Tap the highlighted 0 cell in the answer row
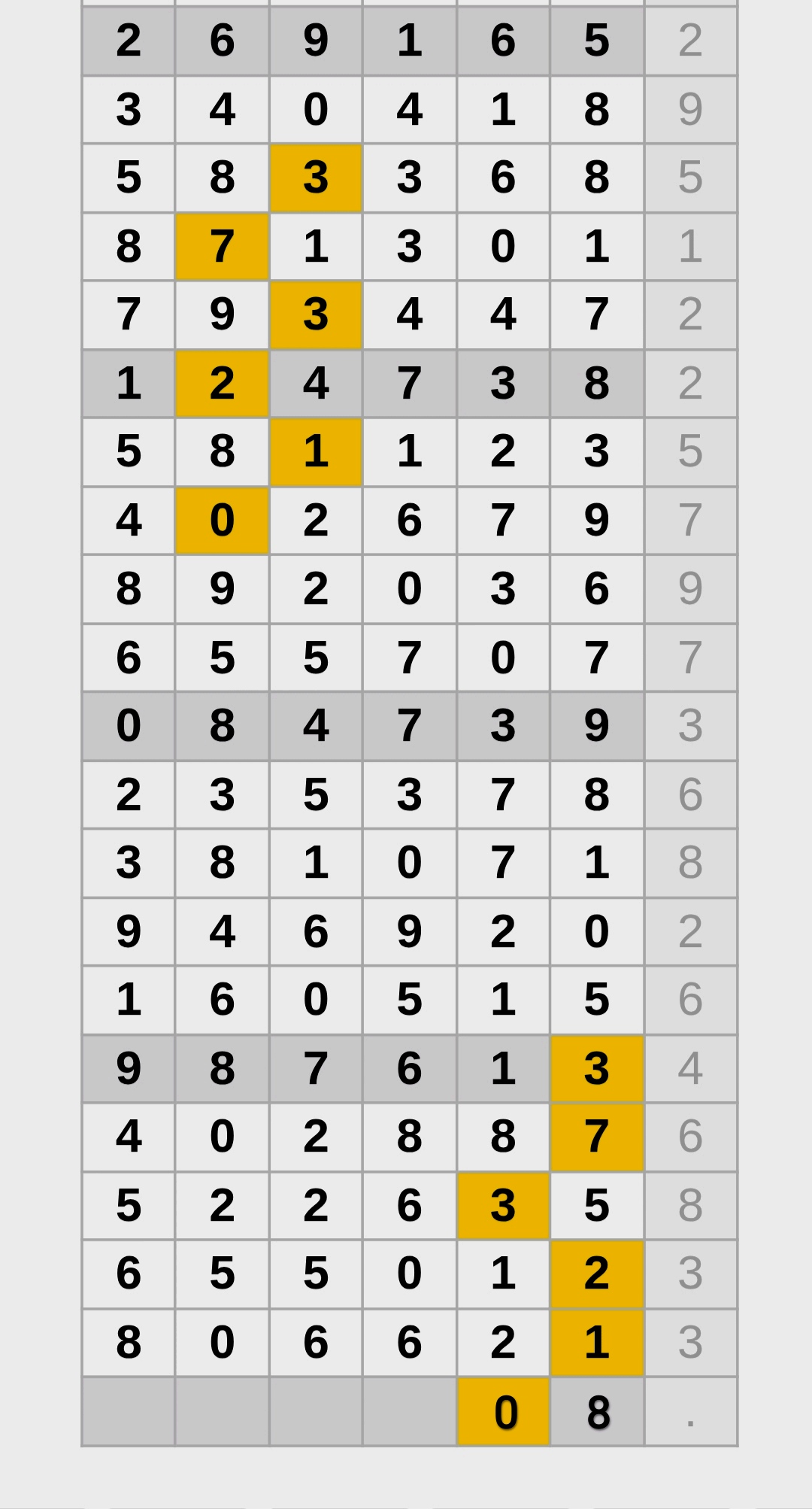The image size is (812, 1509). click(x=503, y=1412)
